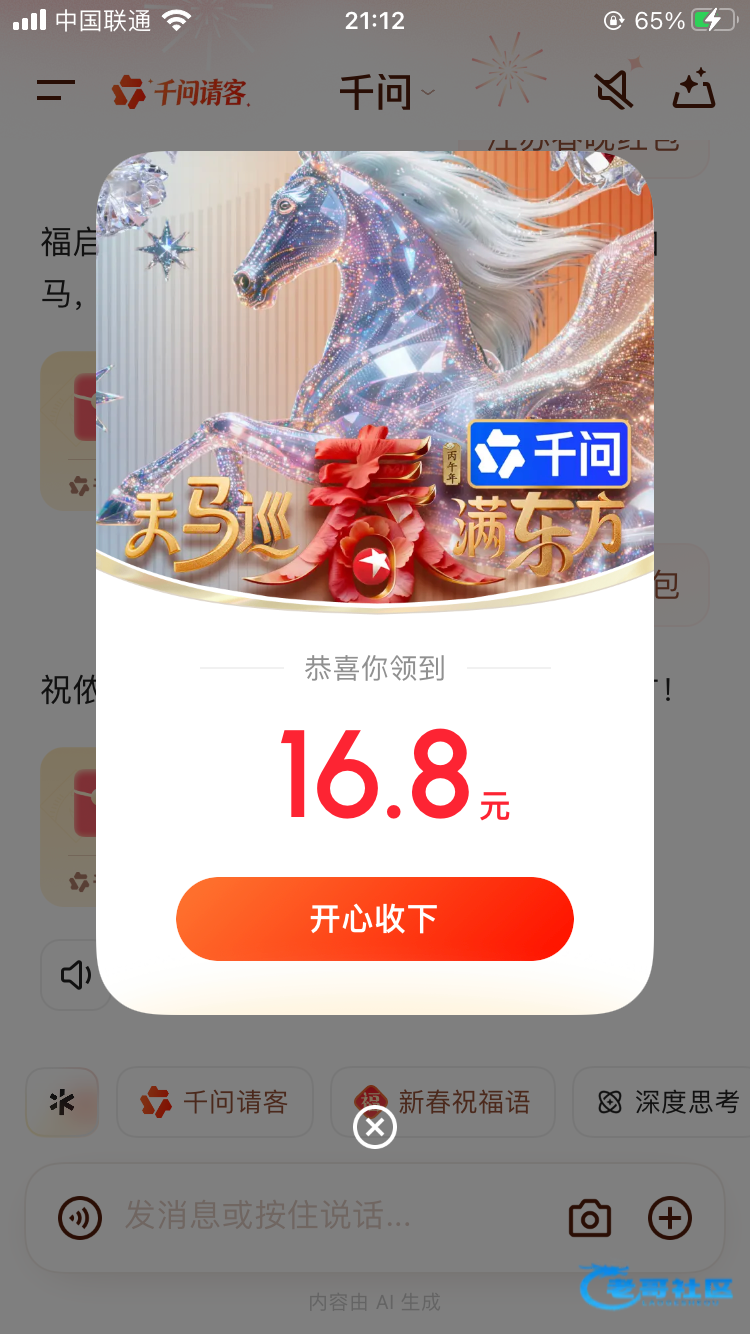Switch to voice input mode

pos(80,1218)
